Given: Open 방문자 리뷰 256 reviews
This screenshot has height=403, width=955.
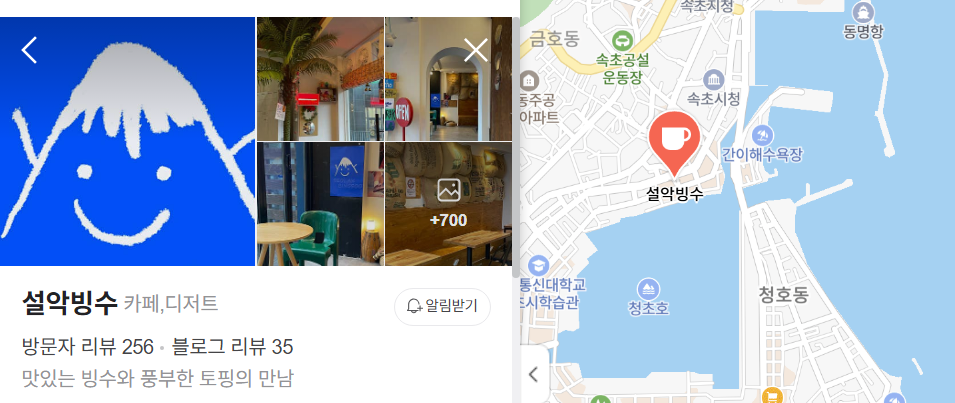Looking at the screenshot, I should click(x=87, y=347).
